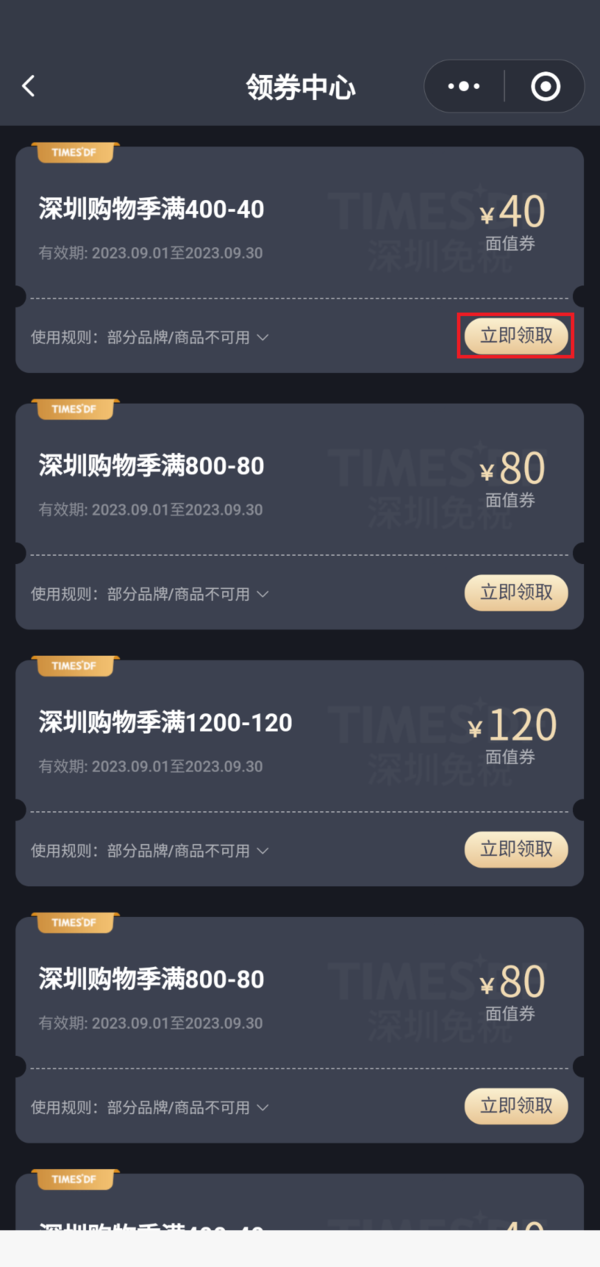Image resolution: width=600 pixels, height=1267 pixels.
Task: Go back from the 领券中心 page
Action: (x=29, y=86)
